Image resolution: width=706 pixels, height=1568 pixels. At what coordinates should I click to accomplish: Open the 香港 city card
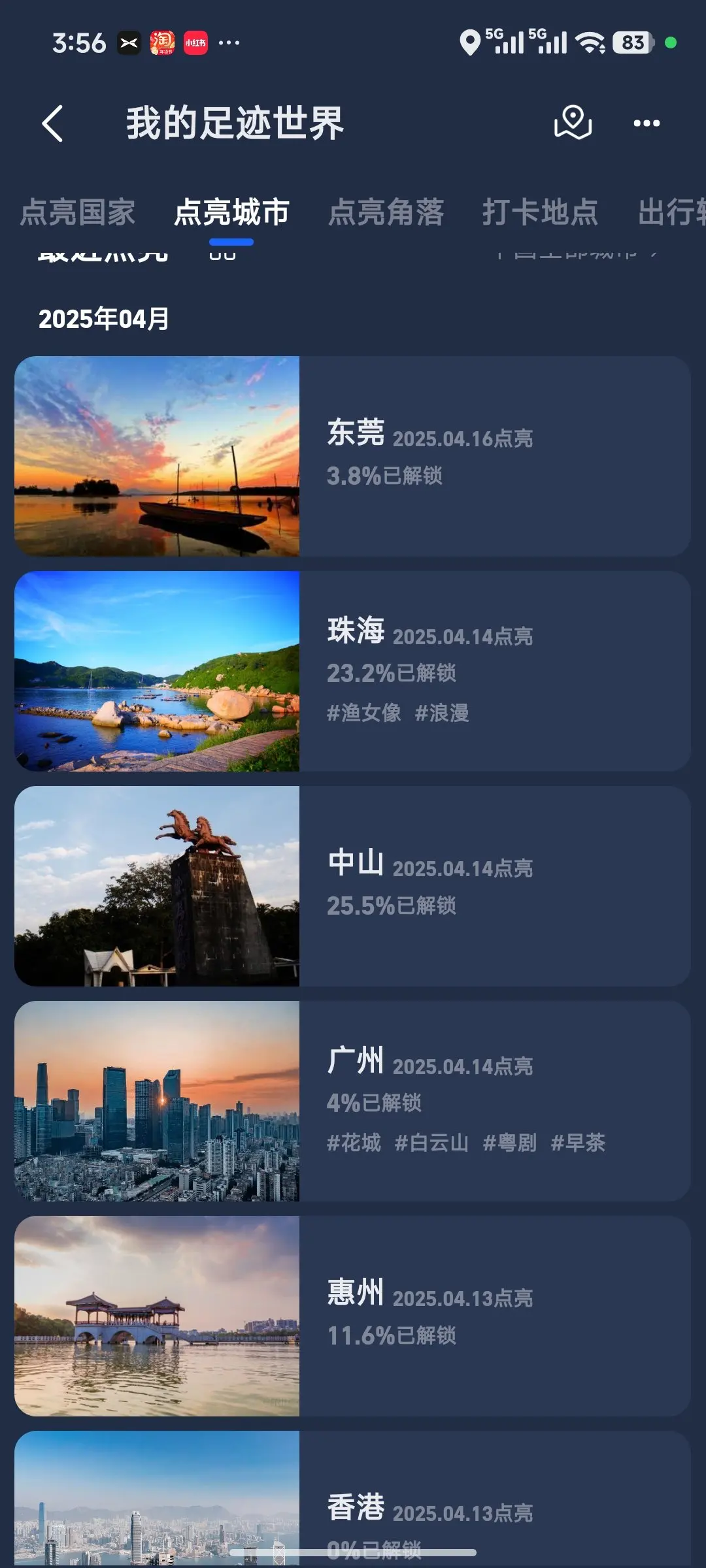353,1503
